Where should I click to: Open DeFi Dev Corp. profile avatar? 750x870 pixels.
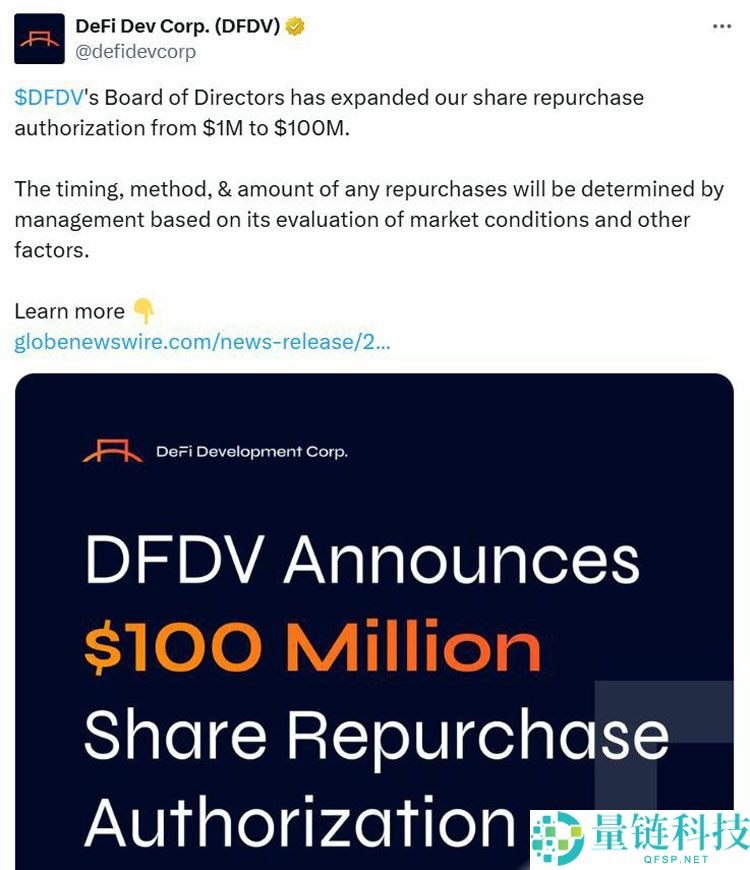coord(39,39)
